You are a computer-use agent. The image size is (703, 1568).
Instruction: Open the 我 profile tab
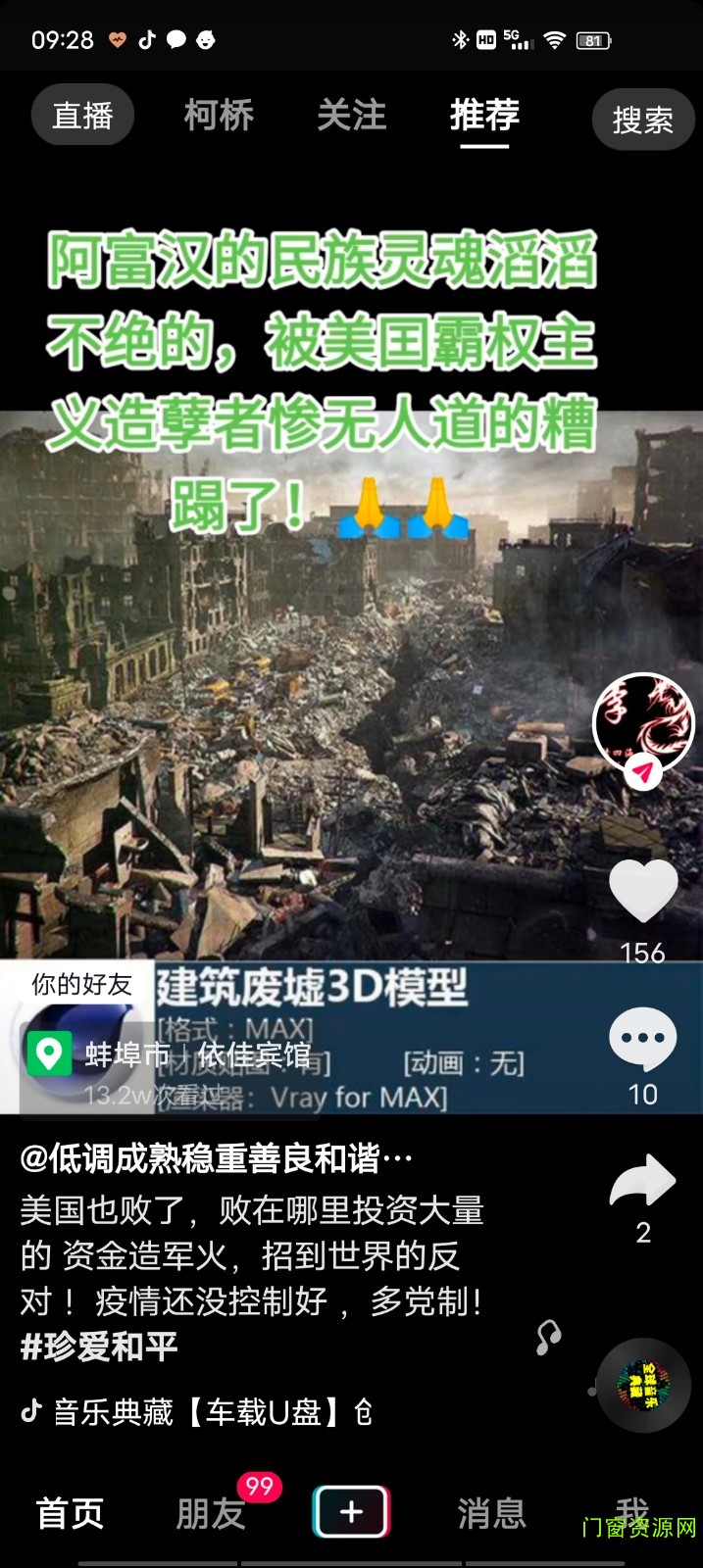coord(632,1513)
